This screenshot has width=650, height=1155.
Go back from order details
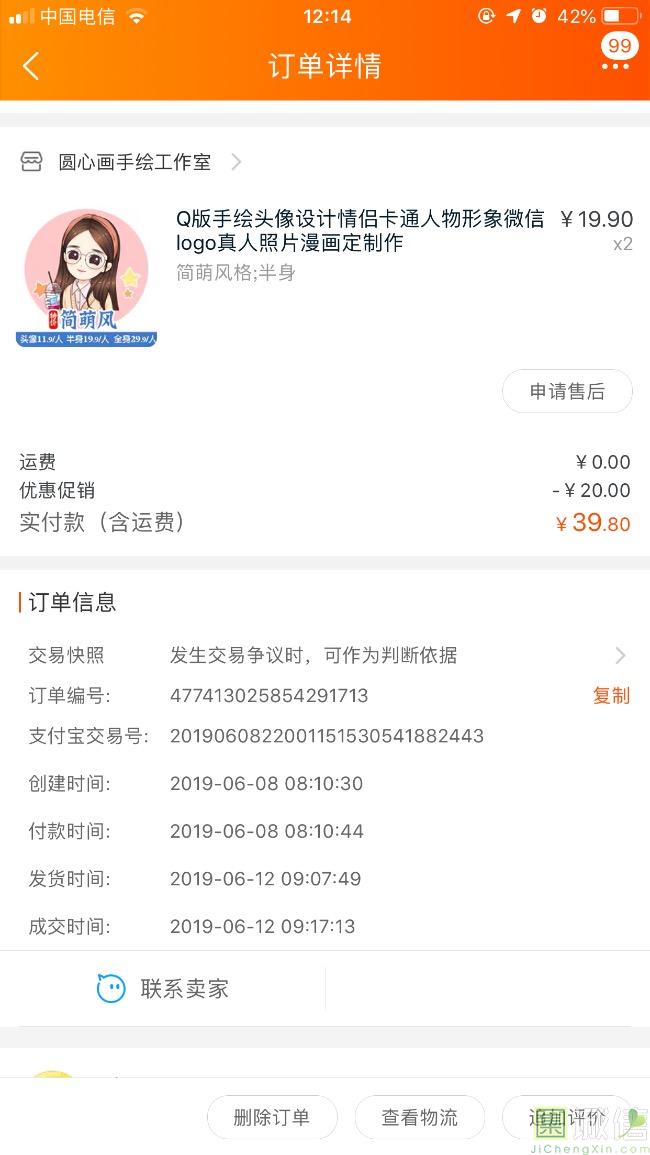(31, 66)
